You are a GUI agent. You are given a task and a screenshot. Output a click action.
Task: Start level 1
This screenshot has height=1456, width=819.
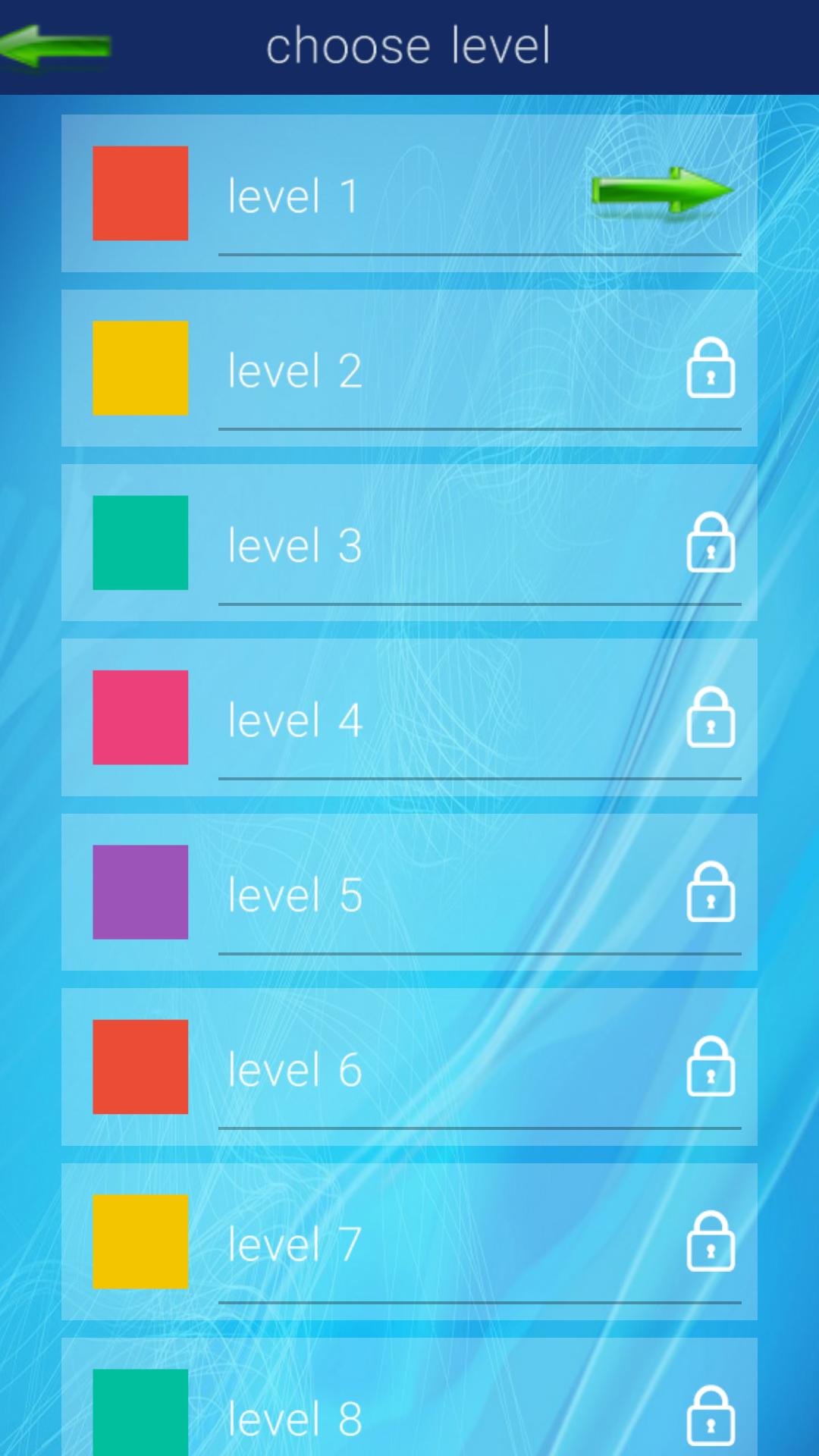tap(661, 193)
